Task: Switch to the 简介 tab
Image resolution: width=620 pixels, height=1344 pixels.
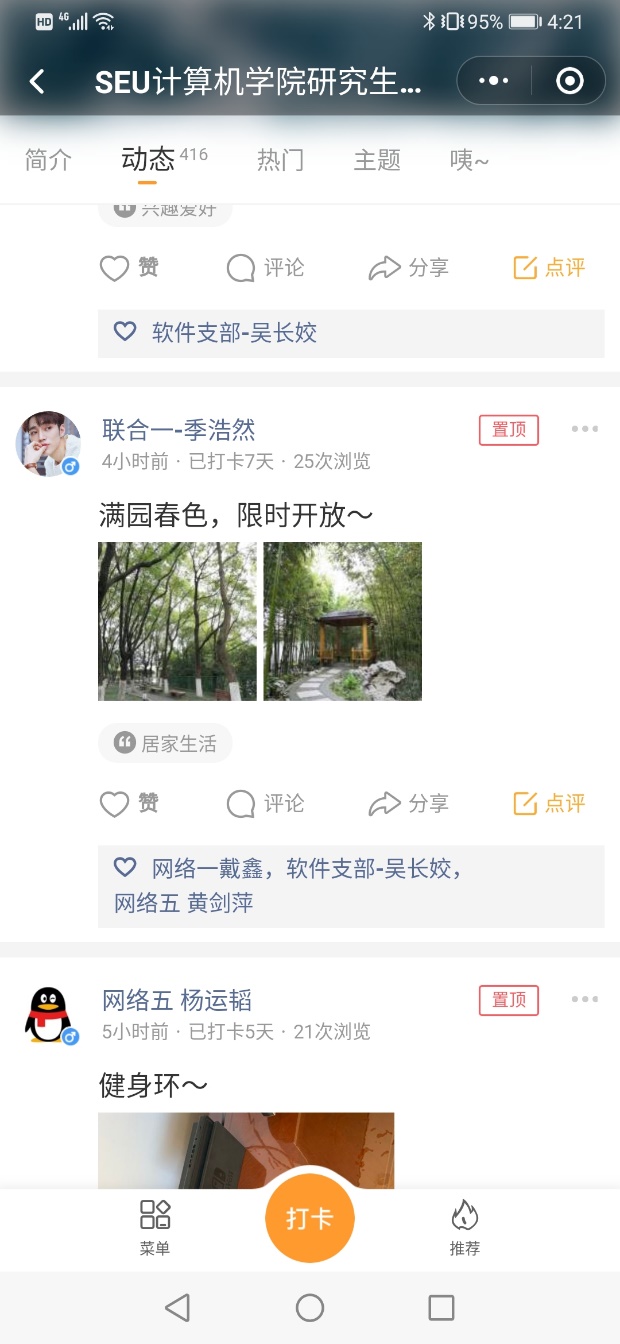Action: pyautogui.click(x=48, y=160)
